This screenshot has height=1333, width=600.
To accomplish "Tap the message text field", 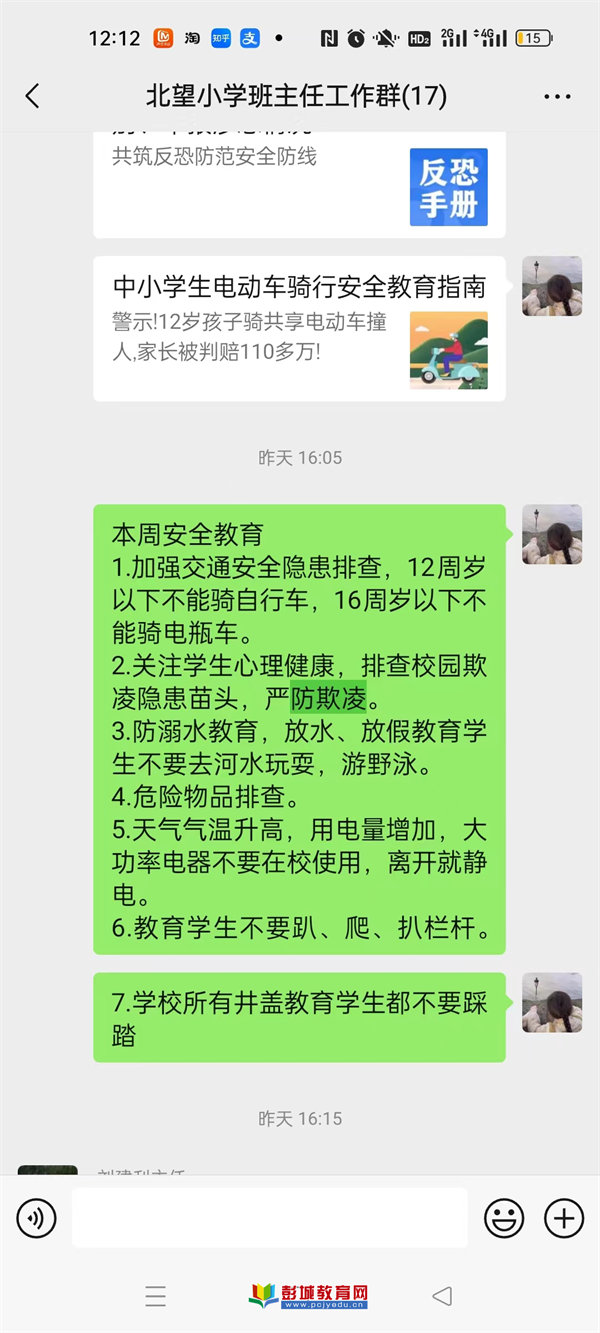I will tap(270, 1218).
